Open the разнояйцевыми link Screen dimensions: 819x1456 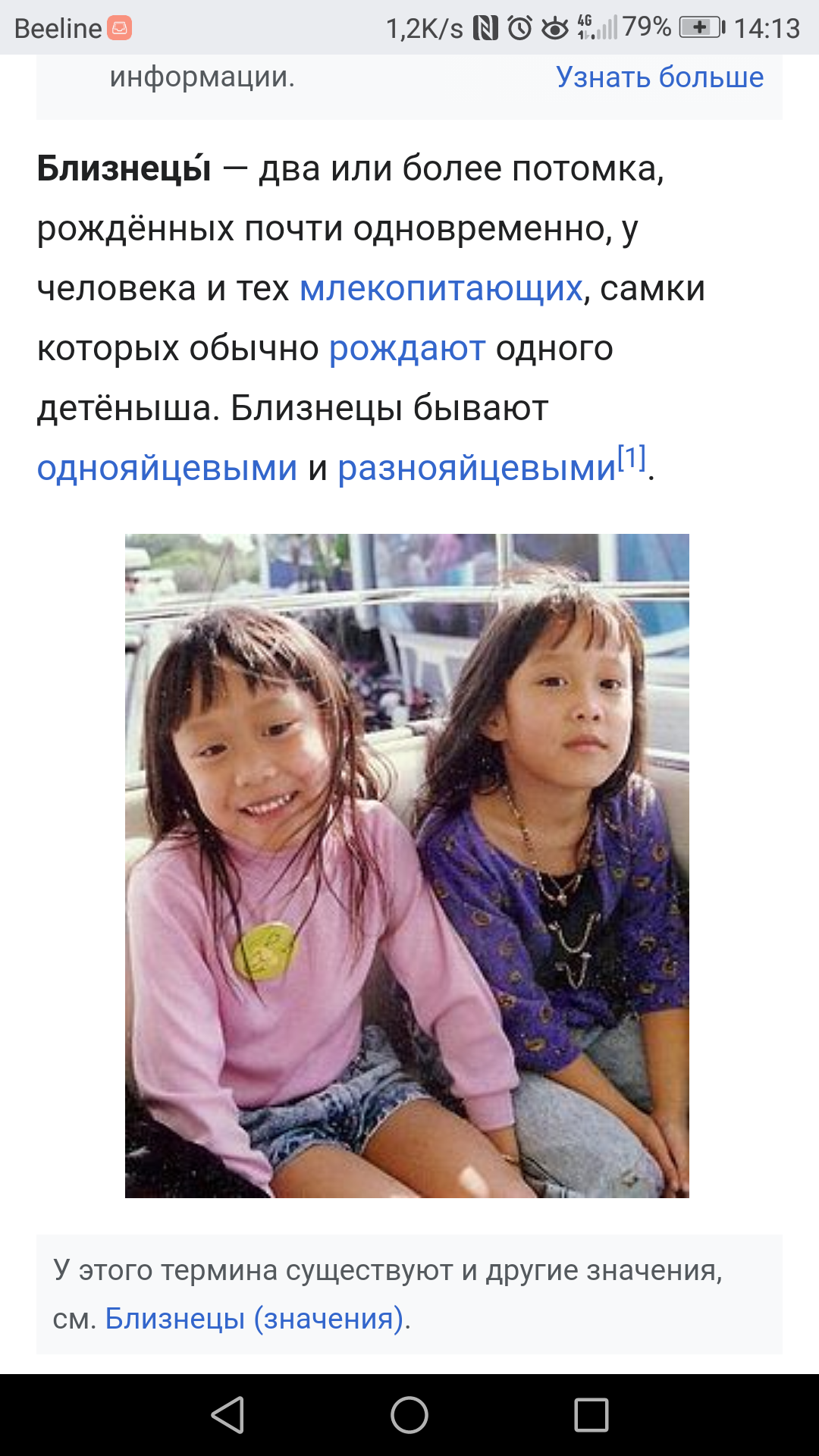point(476,469)
